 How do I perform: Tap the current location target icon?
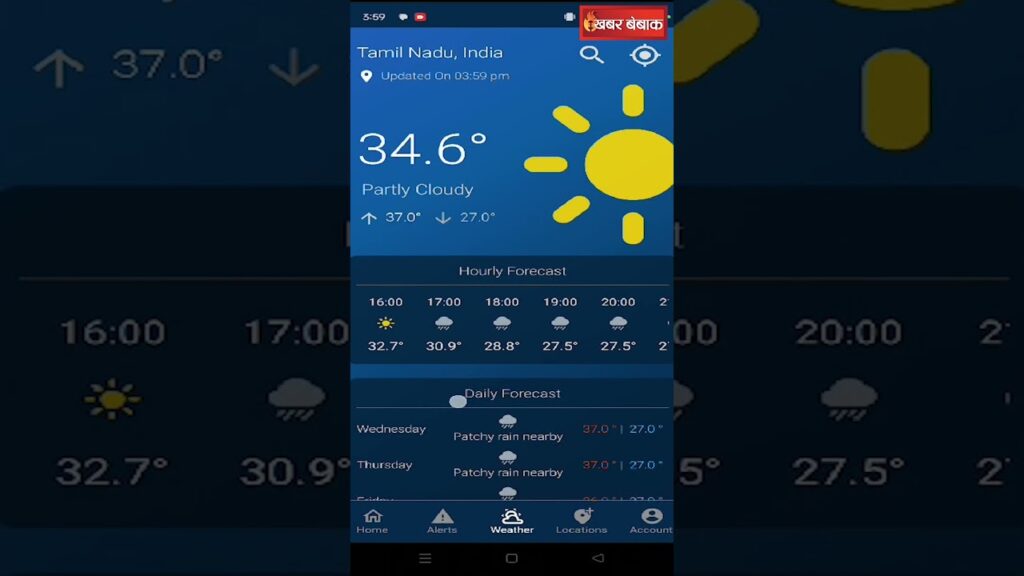tap(645, 55)
